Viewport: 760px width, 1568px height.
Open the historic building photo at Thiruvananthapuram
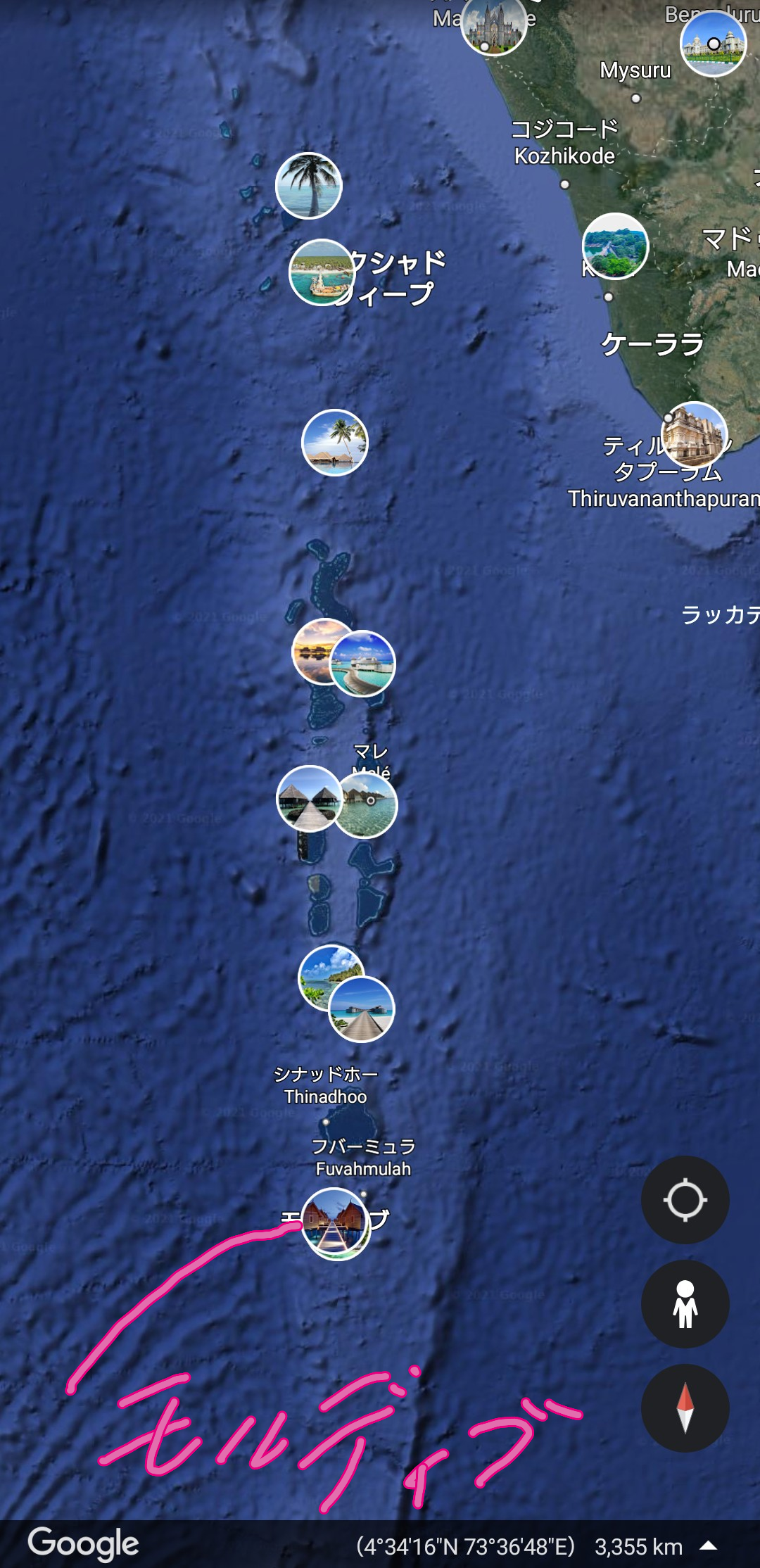pyautogui.click(x=695, y=435)
